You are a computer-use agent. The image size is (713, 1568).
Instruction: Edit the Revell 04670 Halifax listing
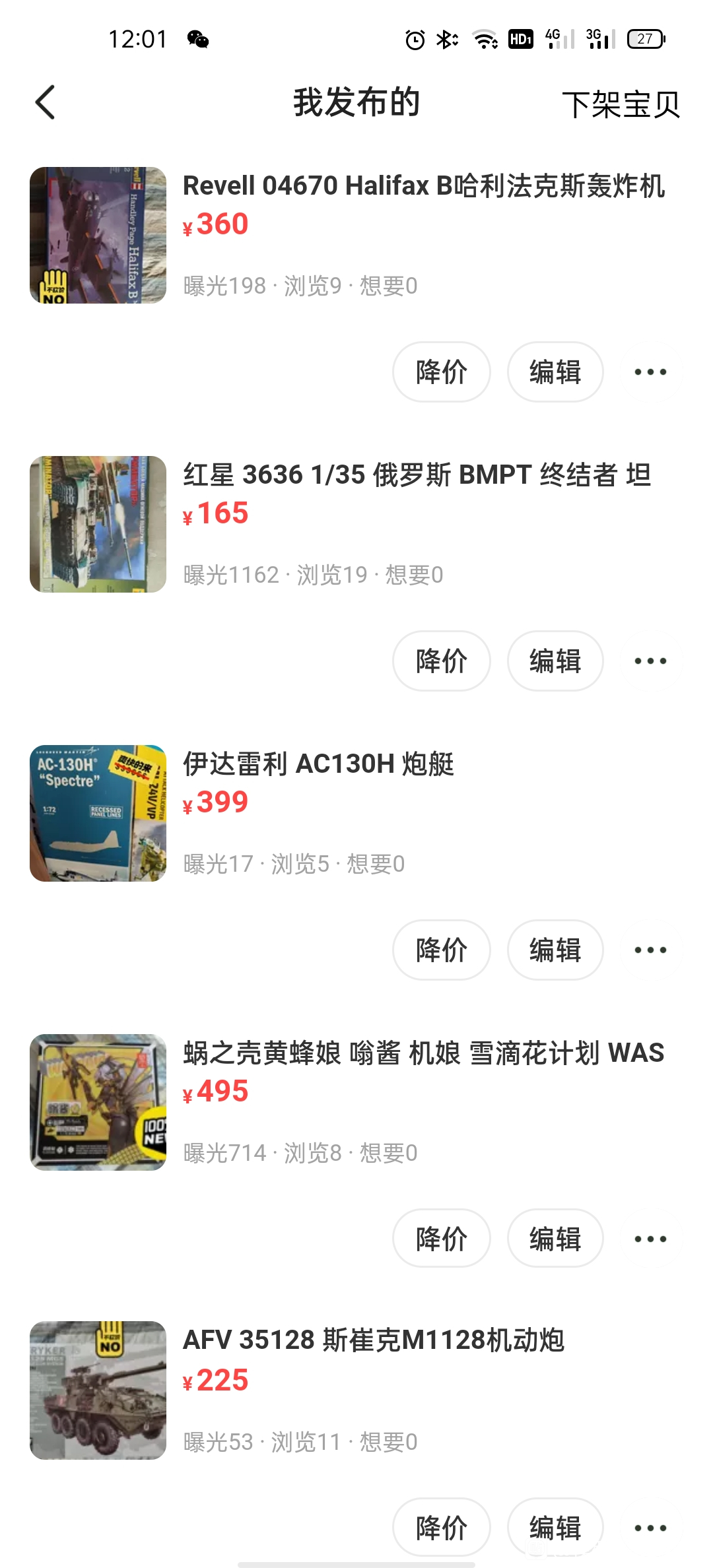coord(555,372)
